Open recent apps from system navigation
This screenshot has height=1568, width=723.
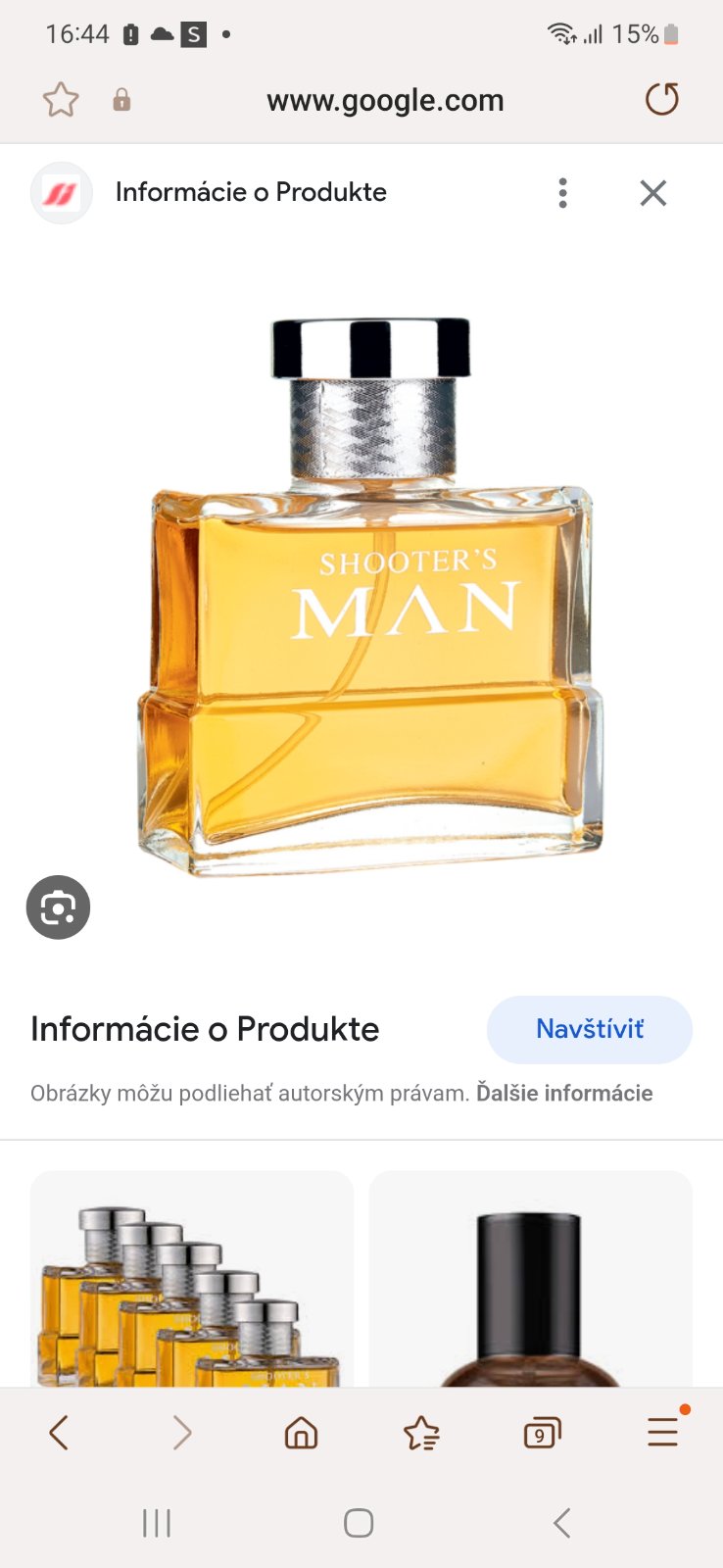coord(157,1523)
